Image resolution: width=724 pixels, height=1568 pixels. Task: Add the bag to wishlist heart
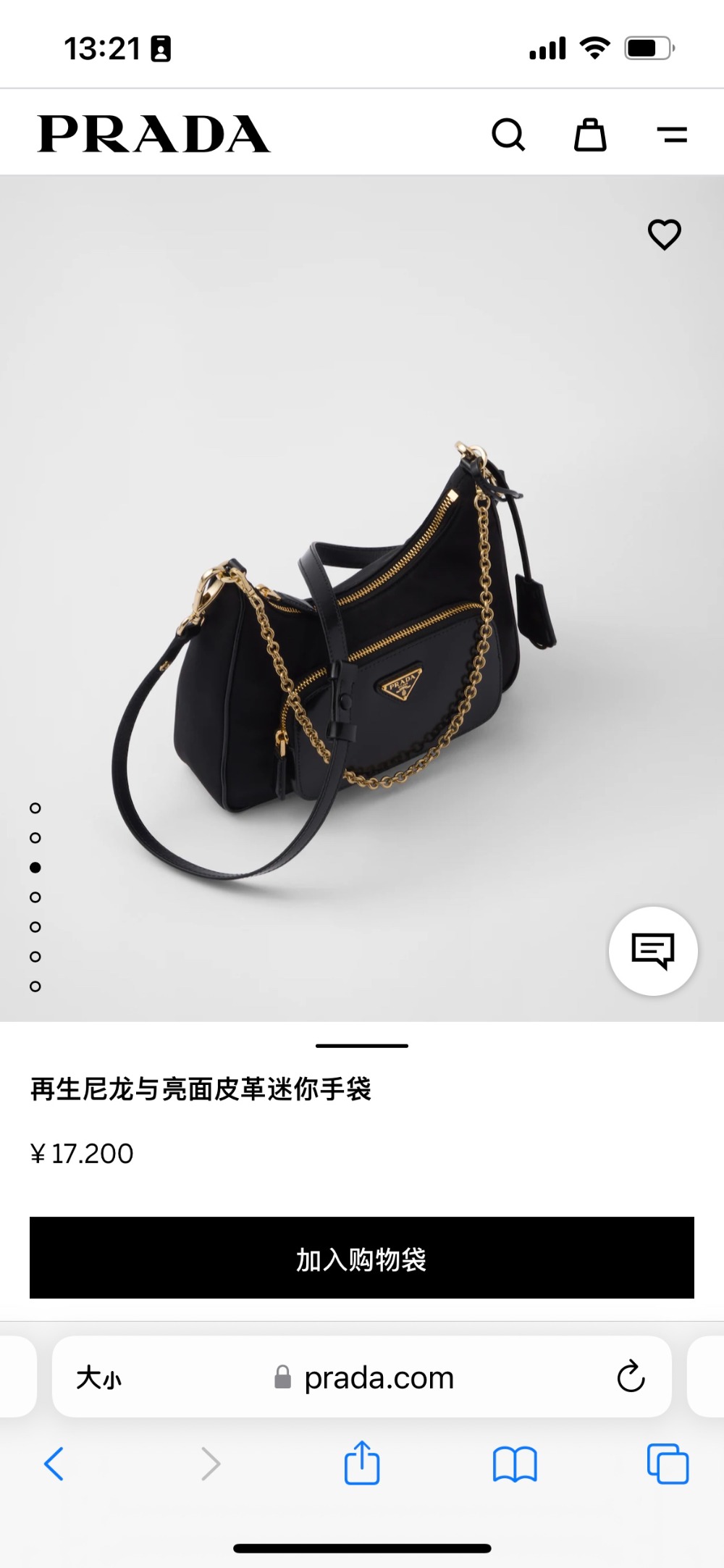click(x=664, y=234)
